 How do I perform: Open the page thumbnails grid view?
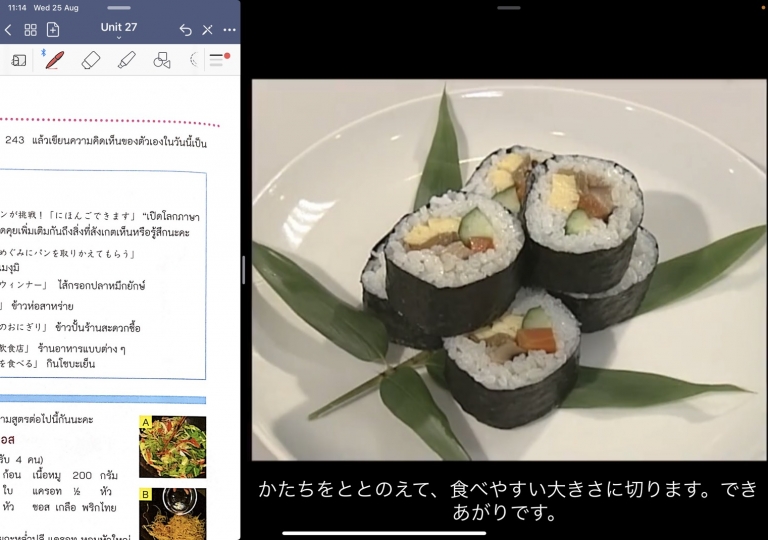tap(30, 30)
